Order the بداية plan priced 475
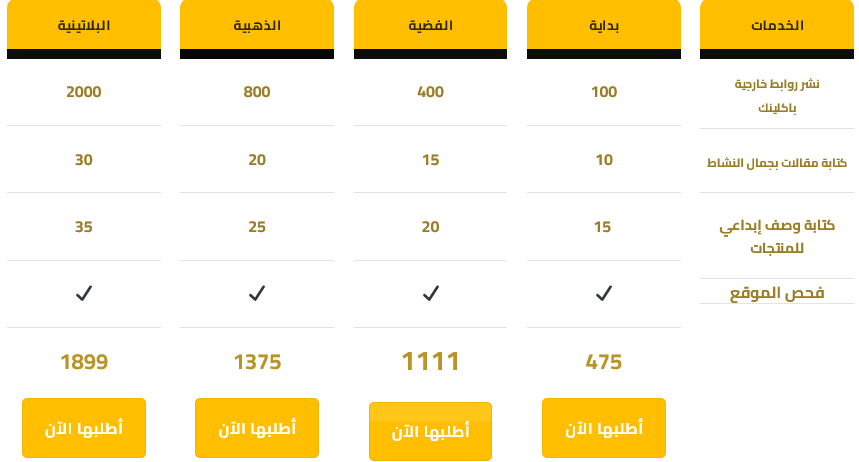The height and width of the screenshot is (462, 859). [x=604, y=428]
